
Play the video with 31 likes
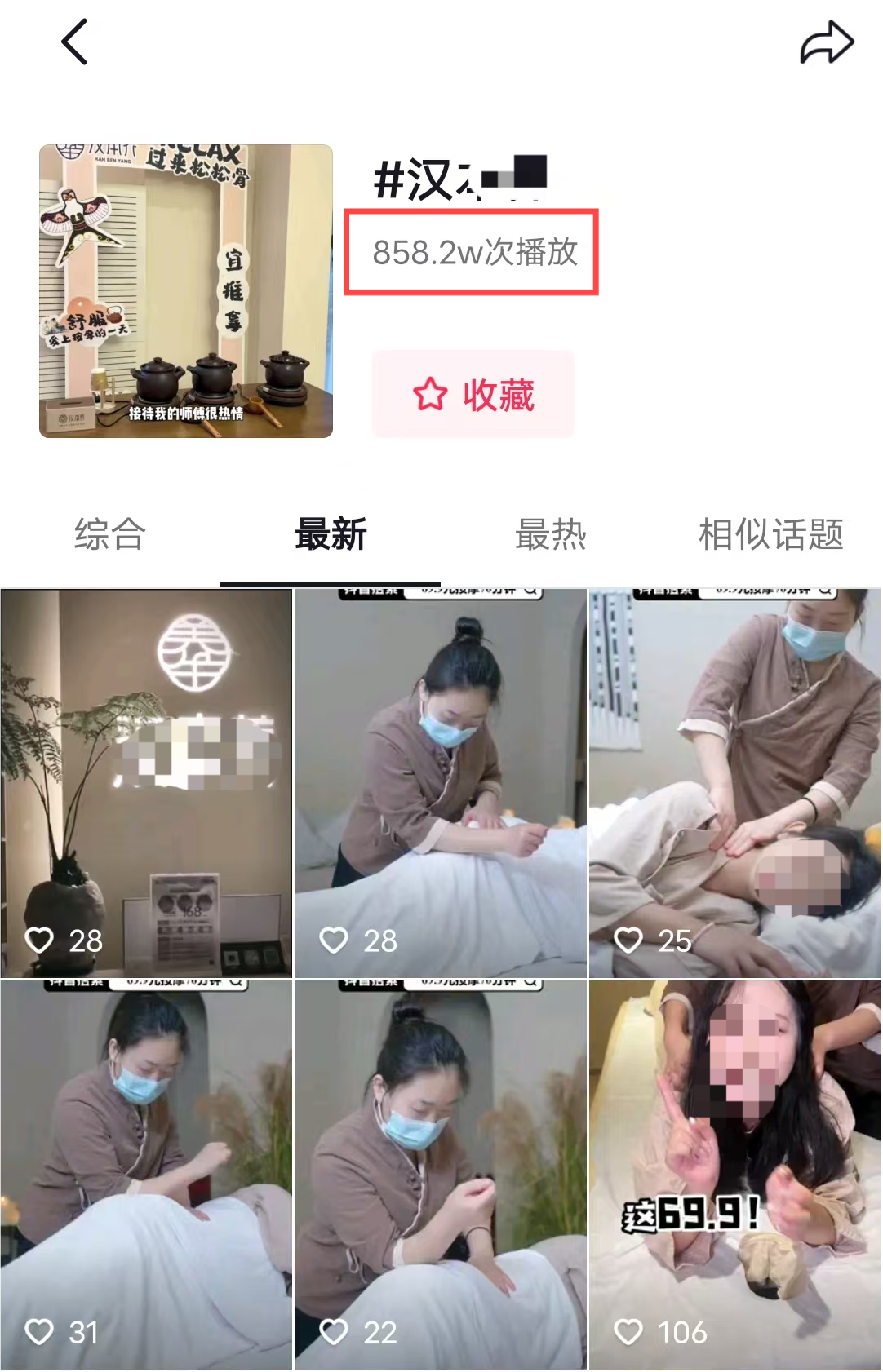point(146,1175)
